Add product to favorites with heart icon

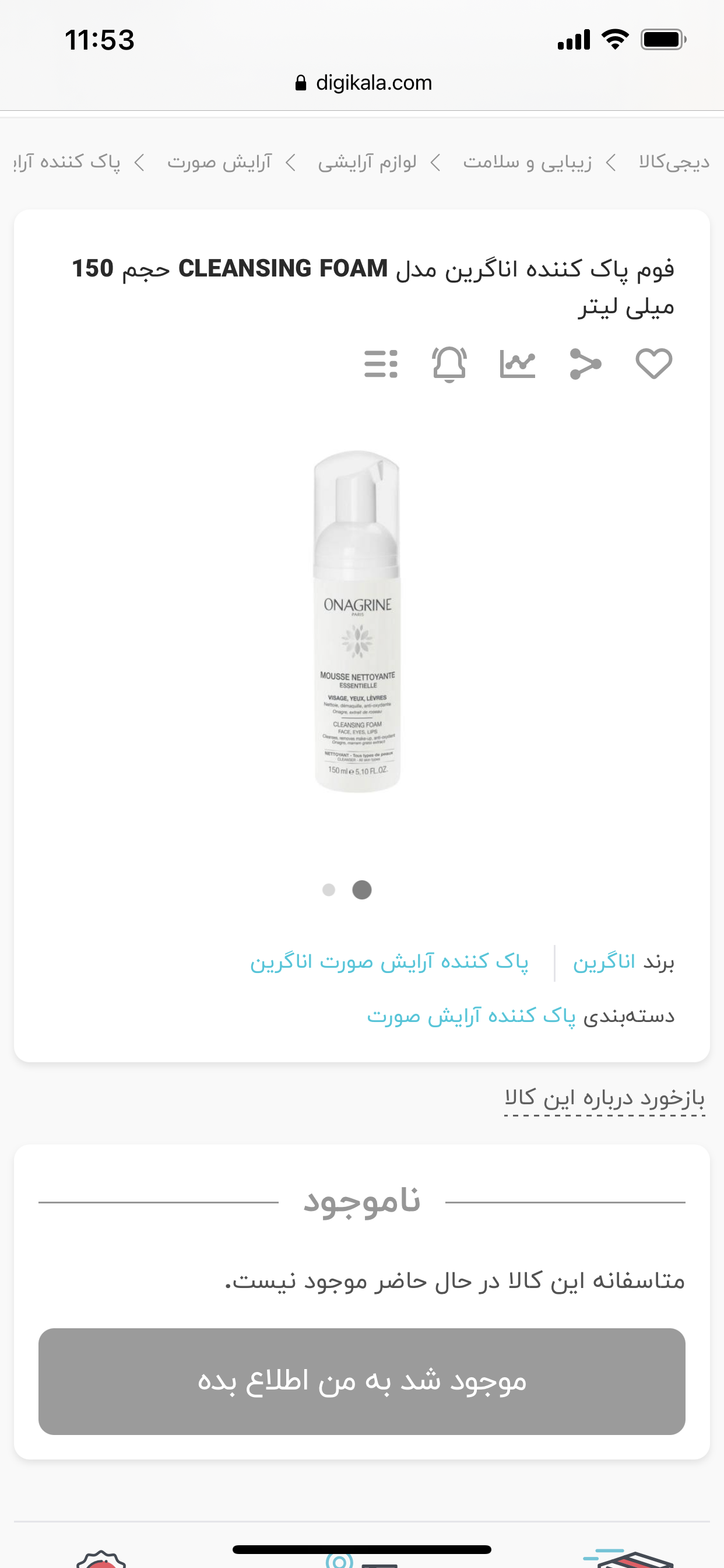click(653, 364)
